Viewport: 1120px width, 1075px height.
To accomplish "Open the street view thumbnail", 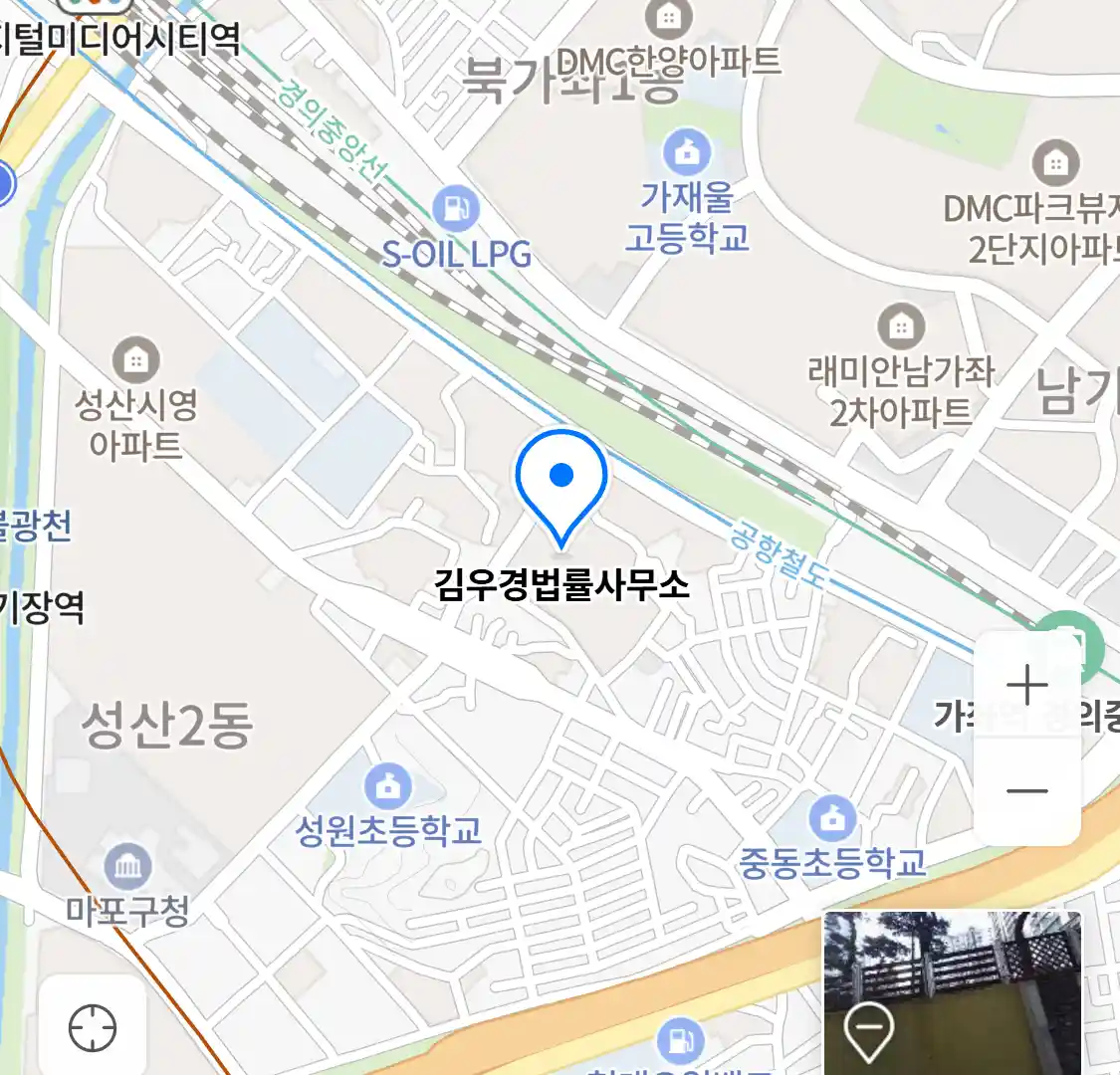I will click(952, 991).
